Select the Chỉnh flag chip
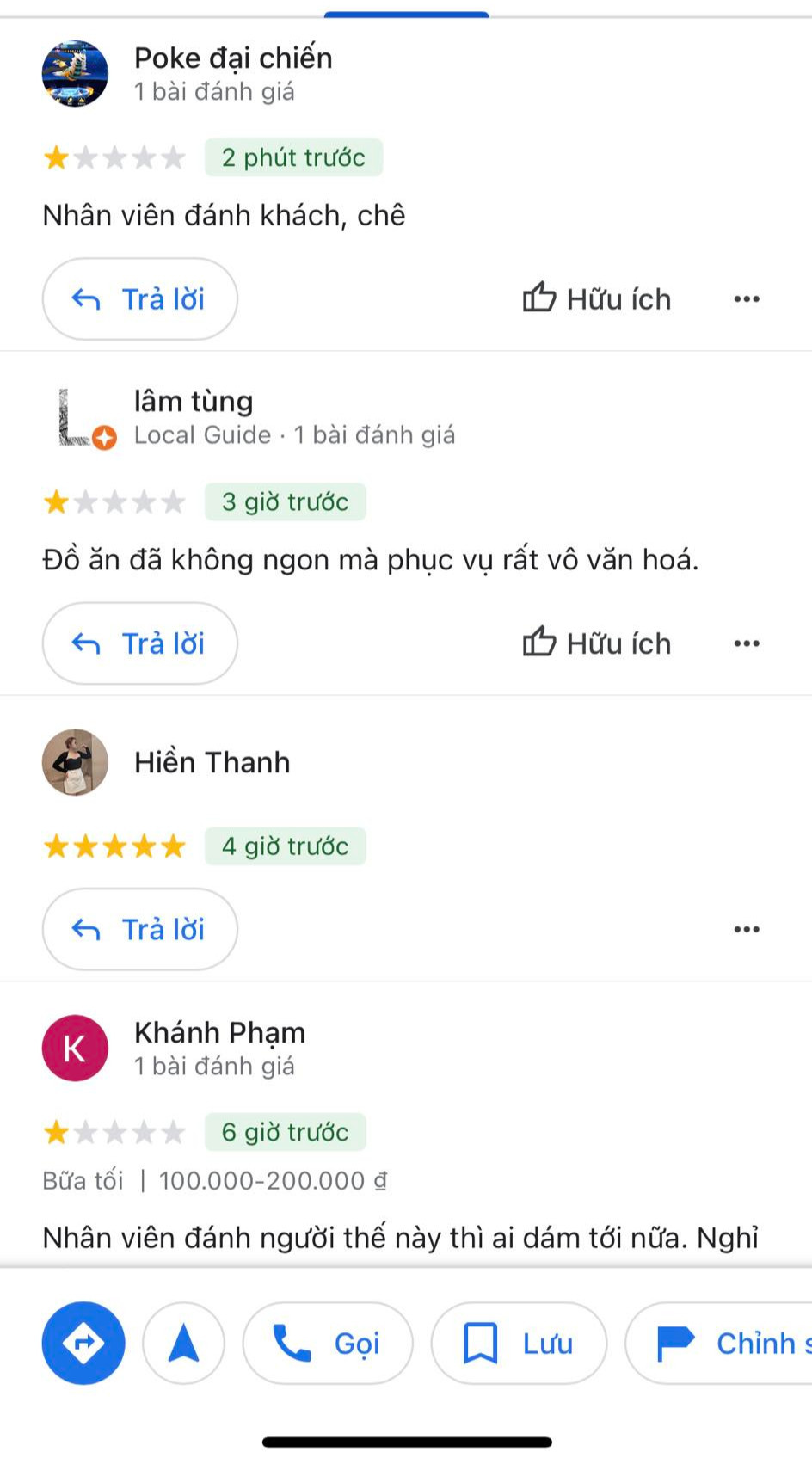Screen dimensions: 812x1464 tap(723, 1343)
